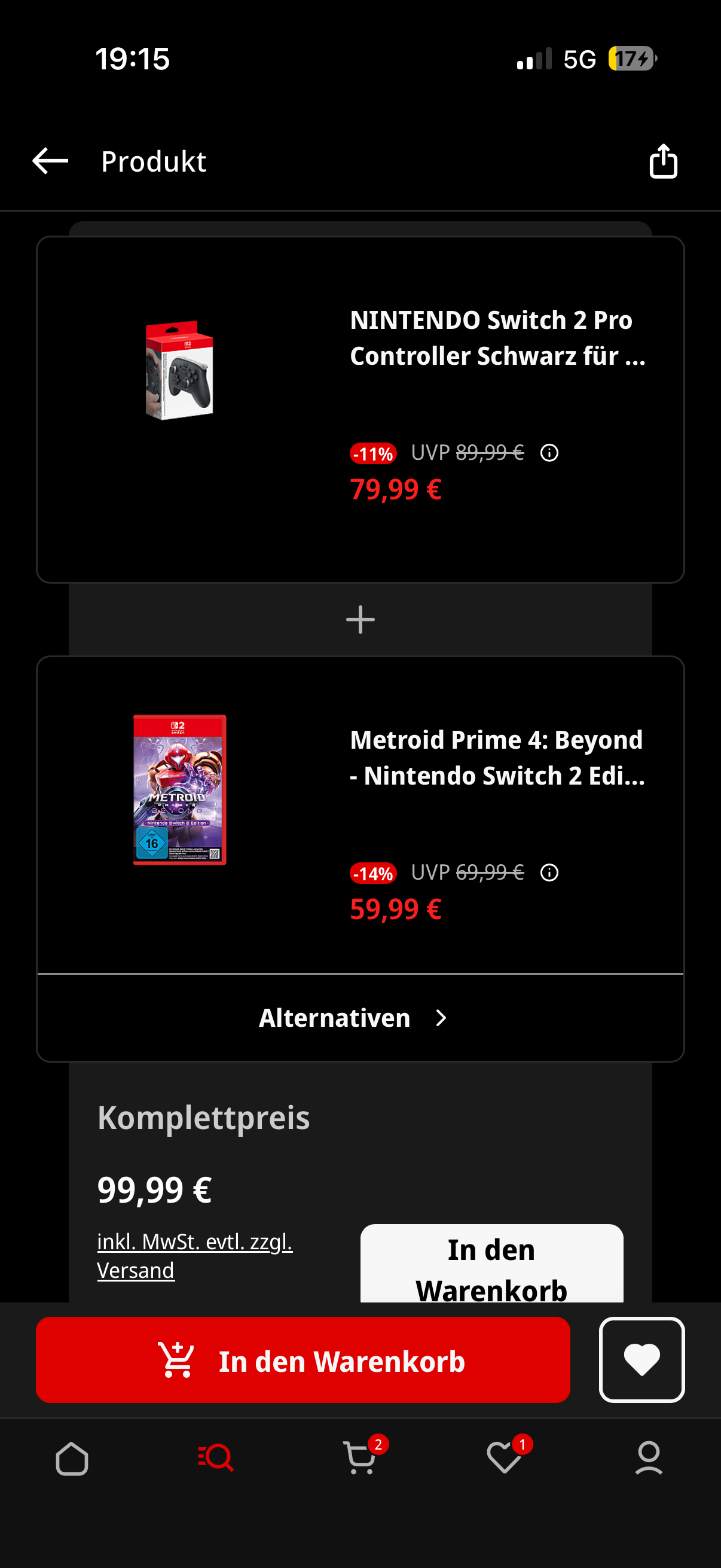This screenshot has height=1568, width=721.
Task: Go back using the arrow icon
Action: 50,161
